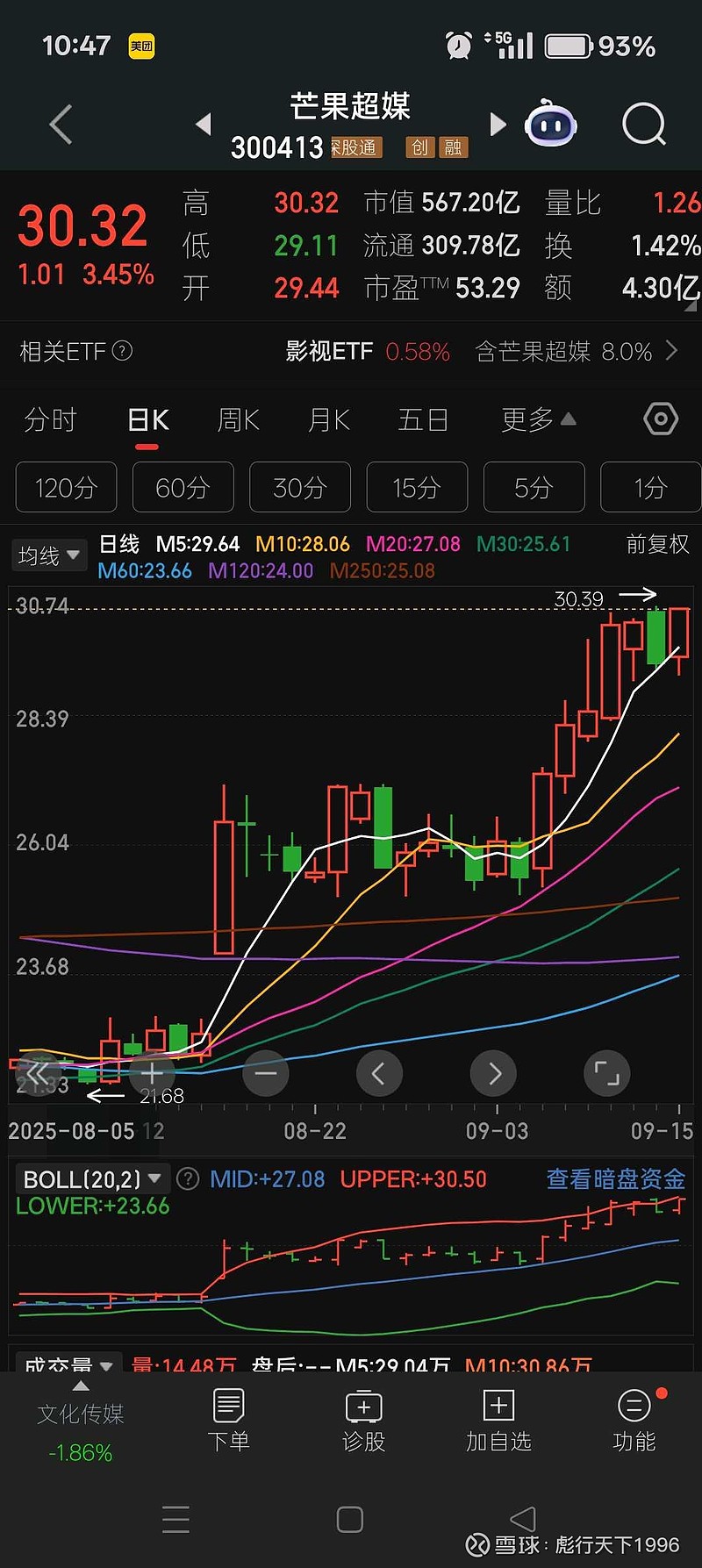
Task: Open chart settings hexagon icon
Action: pos(660,419)
